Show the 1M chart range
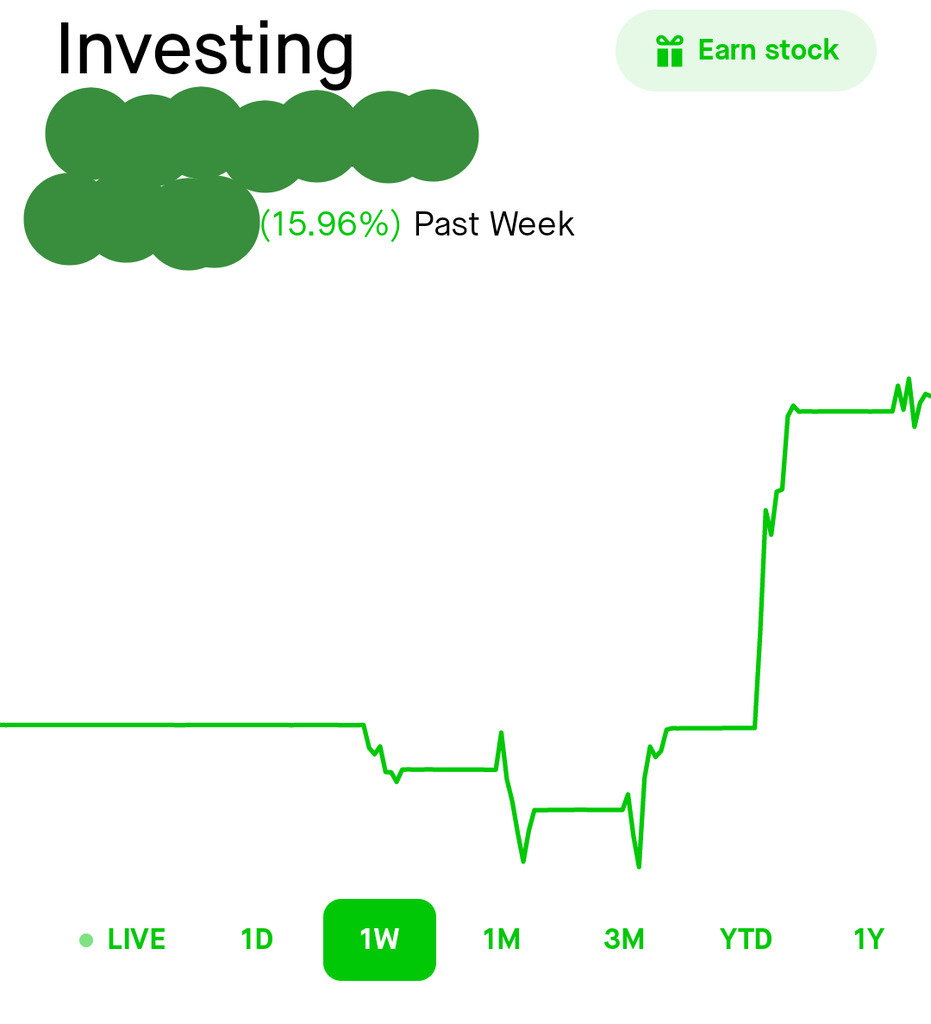Screen dimensions: 931x1024 click(x=501, y=939)
